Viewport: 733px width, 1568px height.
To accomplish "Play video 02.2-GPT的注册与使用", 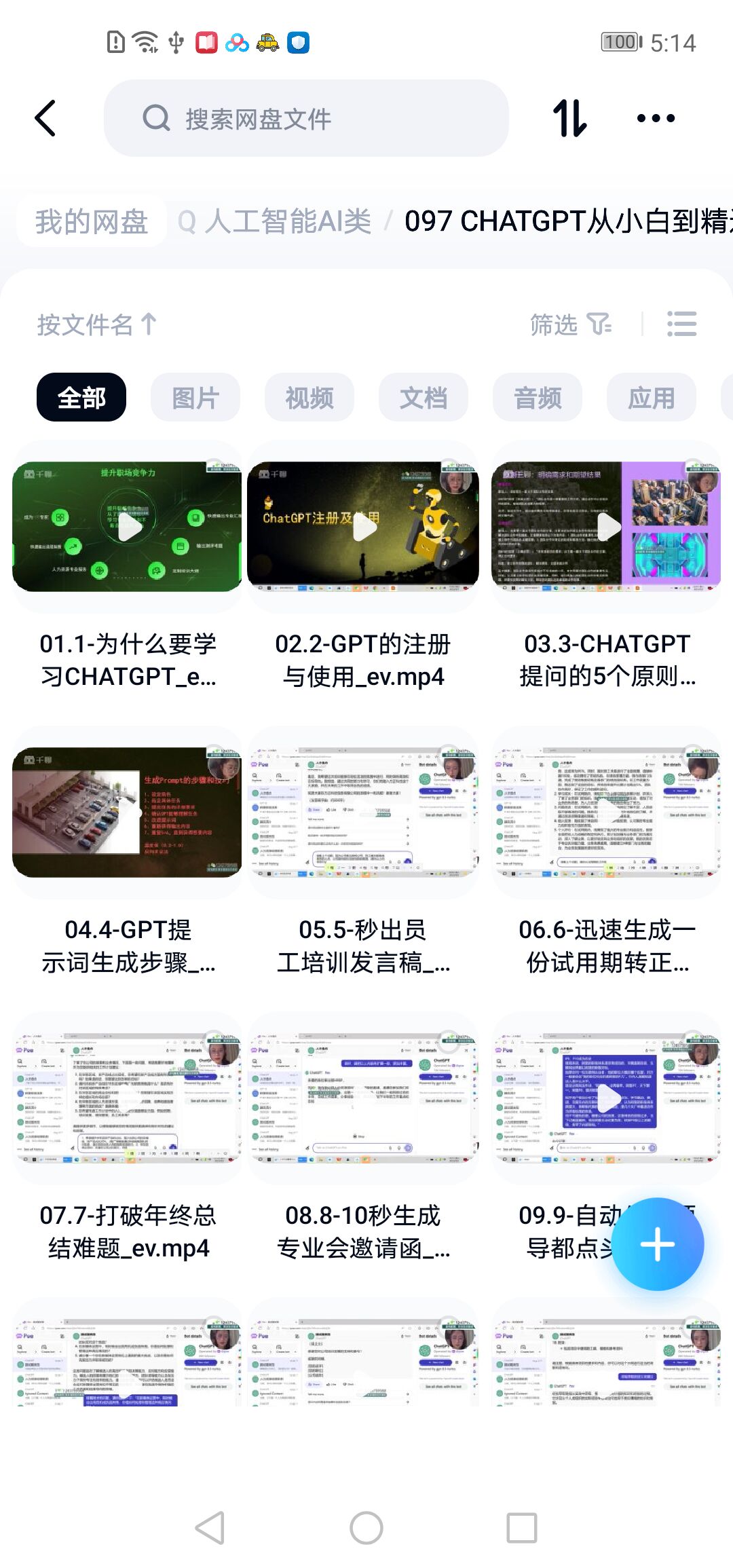I will [364, 527].
